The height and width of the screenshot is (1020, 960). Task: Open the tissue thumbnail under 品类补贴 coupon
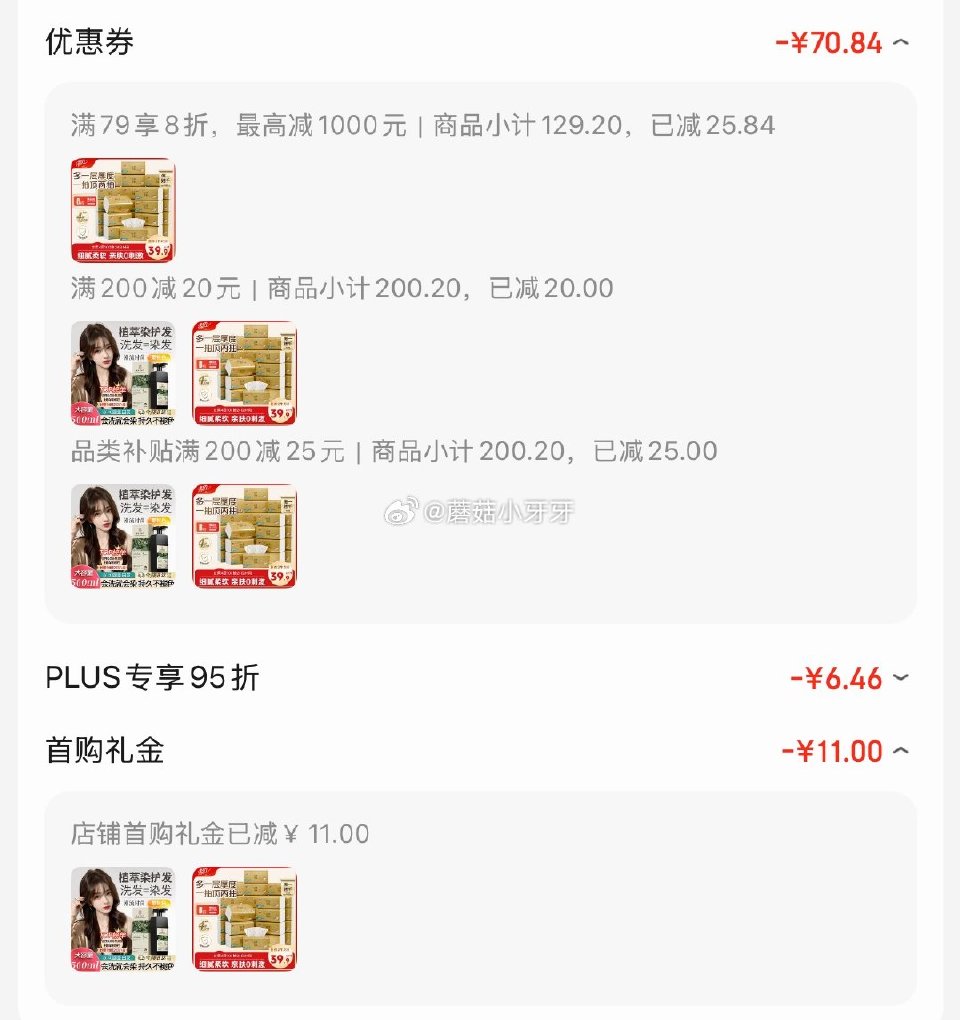click(x=244, y=536)
